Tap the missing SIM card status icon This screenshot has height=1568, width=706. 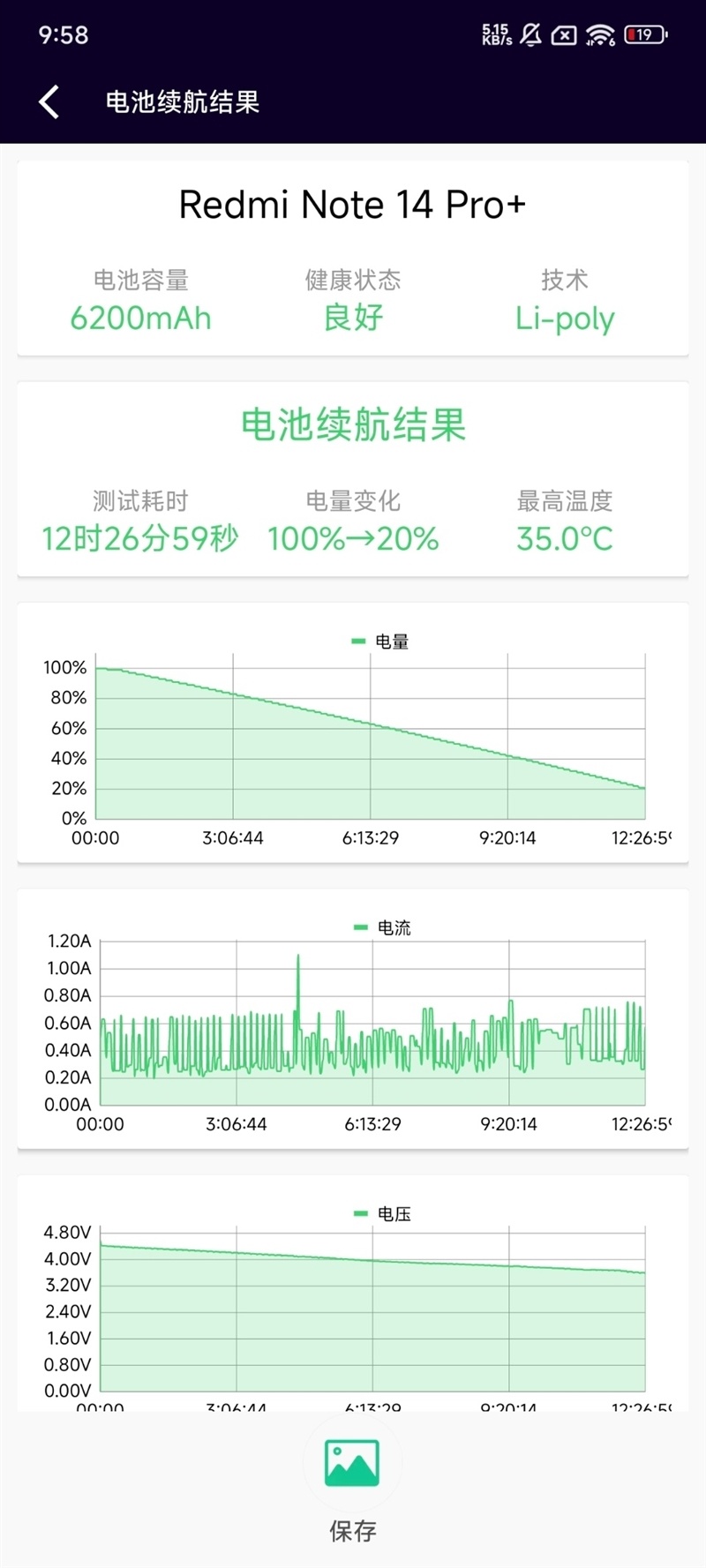pos(562,35)
